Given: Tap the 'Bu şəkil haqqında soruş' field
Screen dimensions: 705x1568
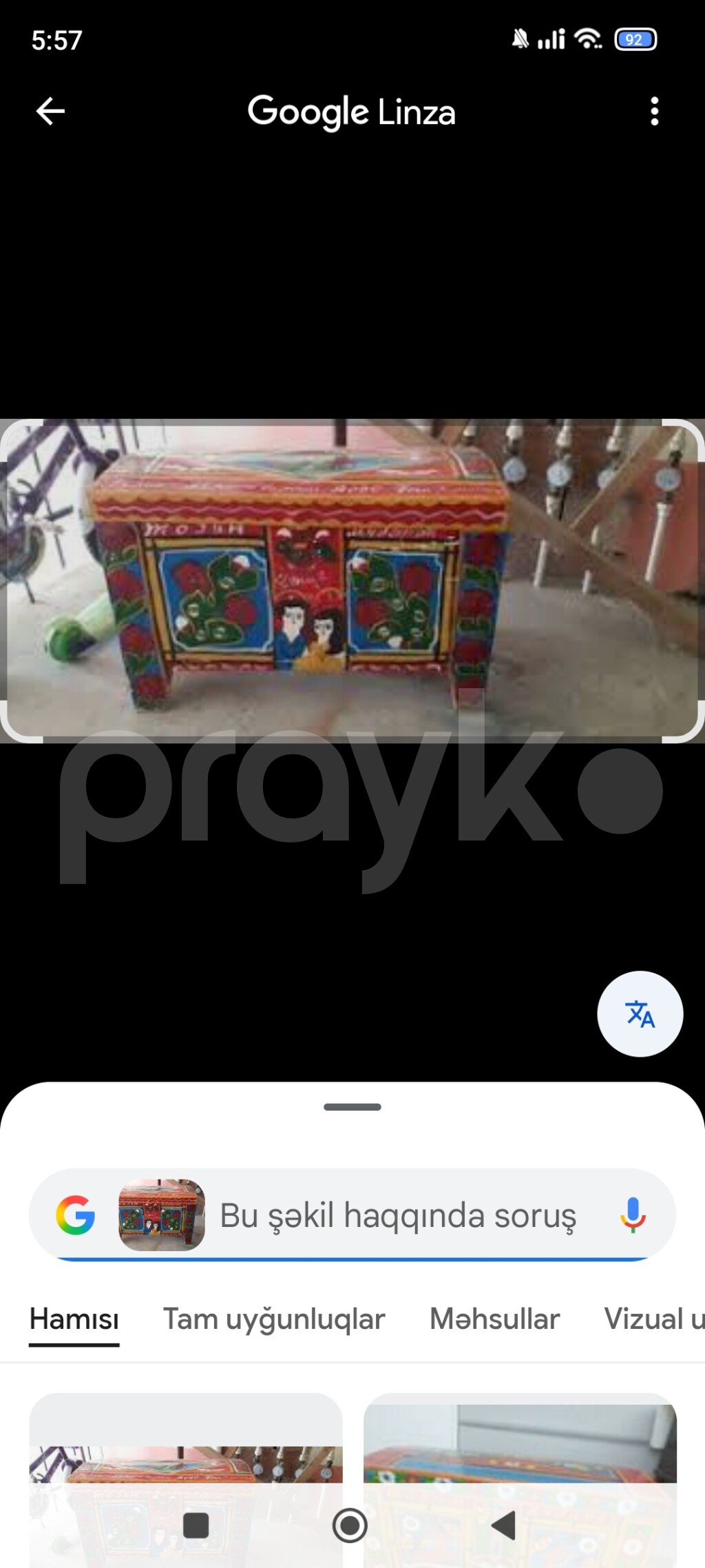Looking at the screenshot, I should (x=398, y=1215).
